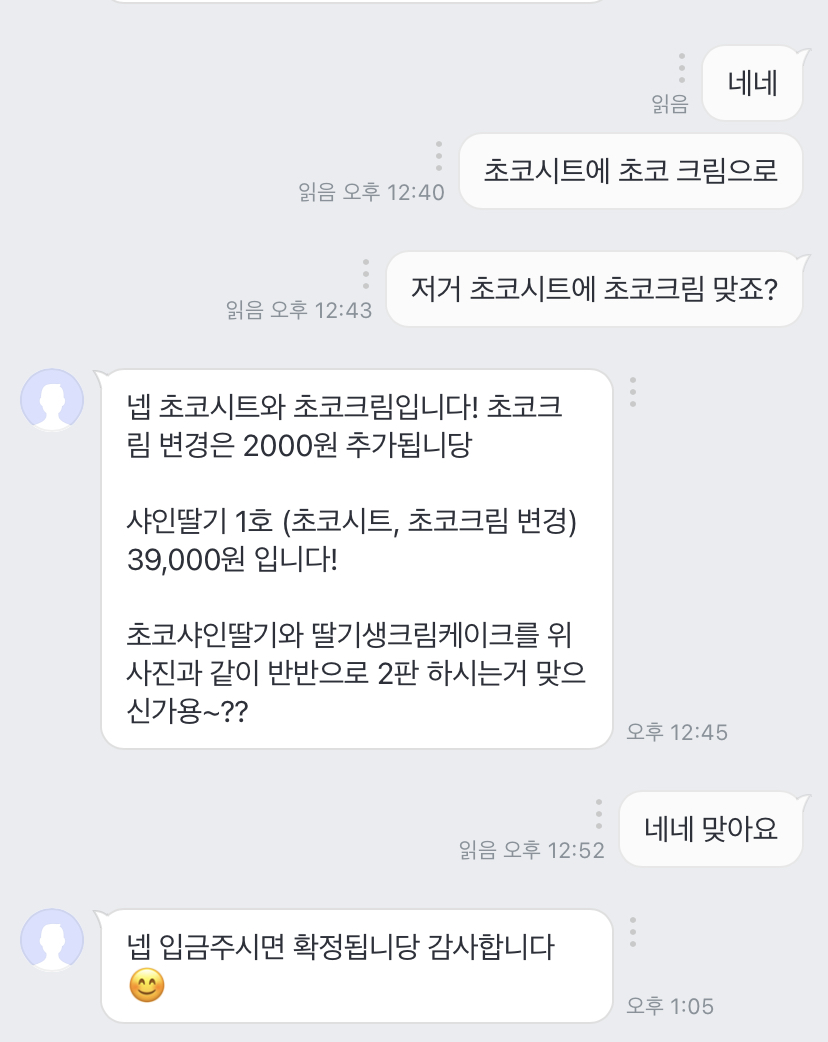The image size is (828, 1042).
Task: View sender profile beside 넵 초코시트와 message
Action: (x=52, y=400)
